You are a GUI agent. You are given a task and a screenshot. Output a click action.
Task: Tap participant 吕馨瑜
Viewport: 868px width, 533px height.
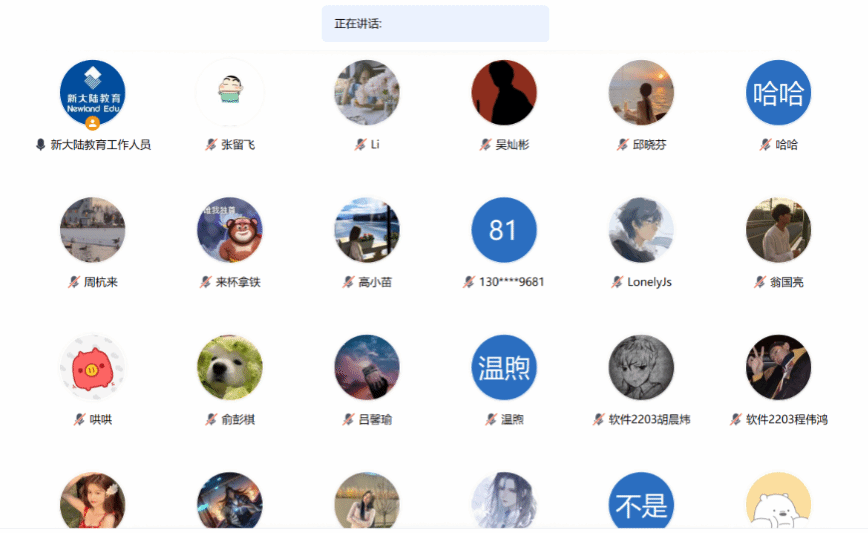click(x=367, y=367)
